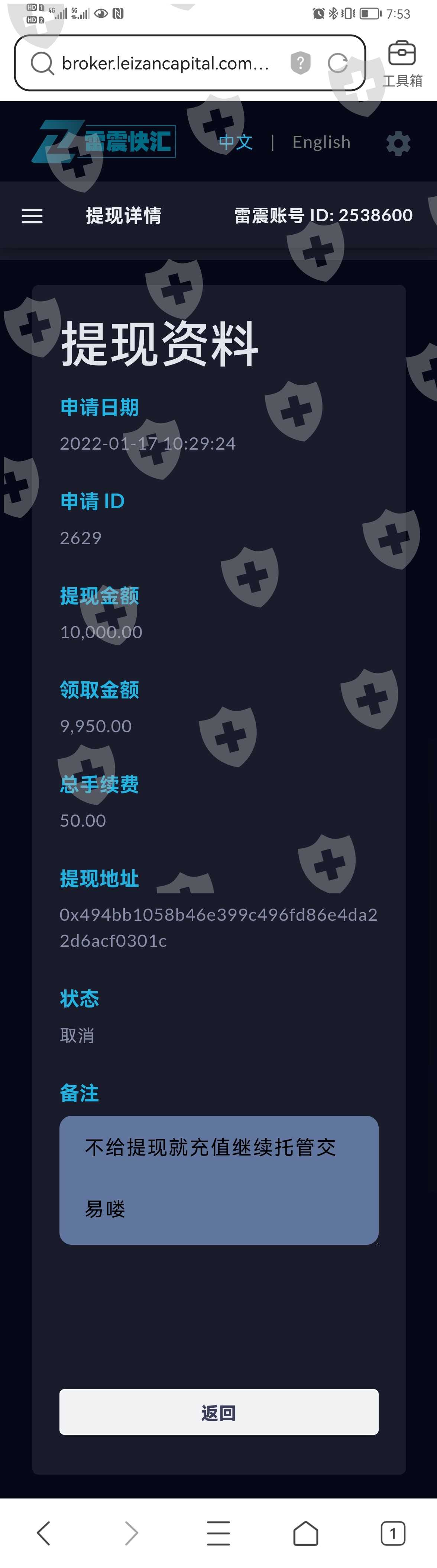
Task: Open the settings gear icon
Action: 399,144
